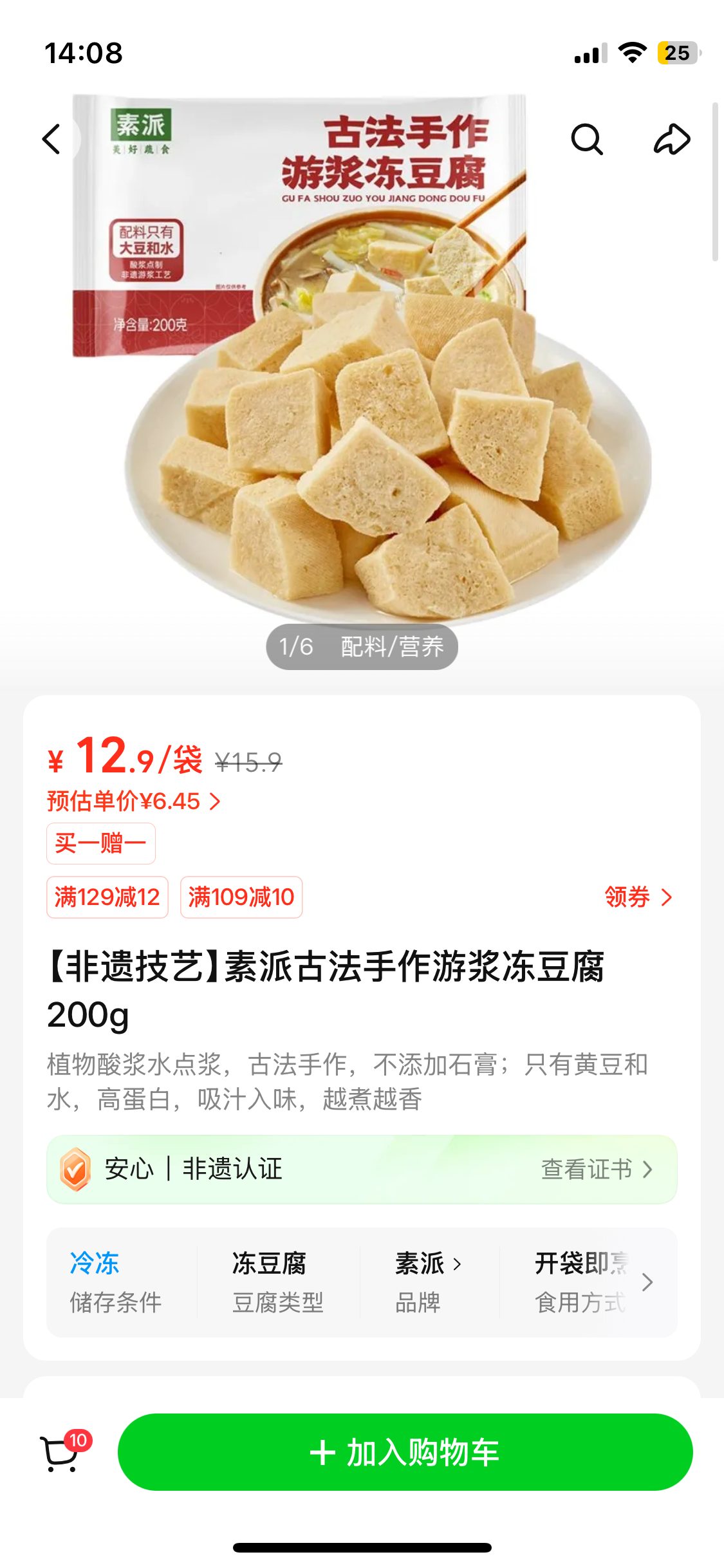Select the 满129减12 coupon tag
724x1568 pixels.
coord(107,897)
